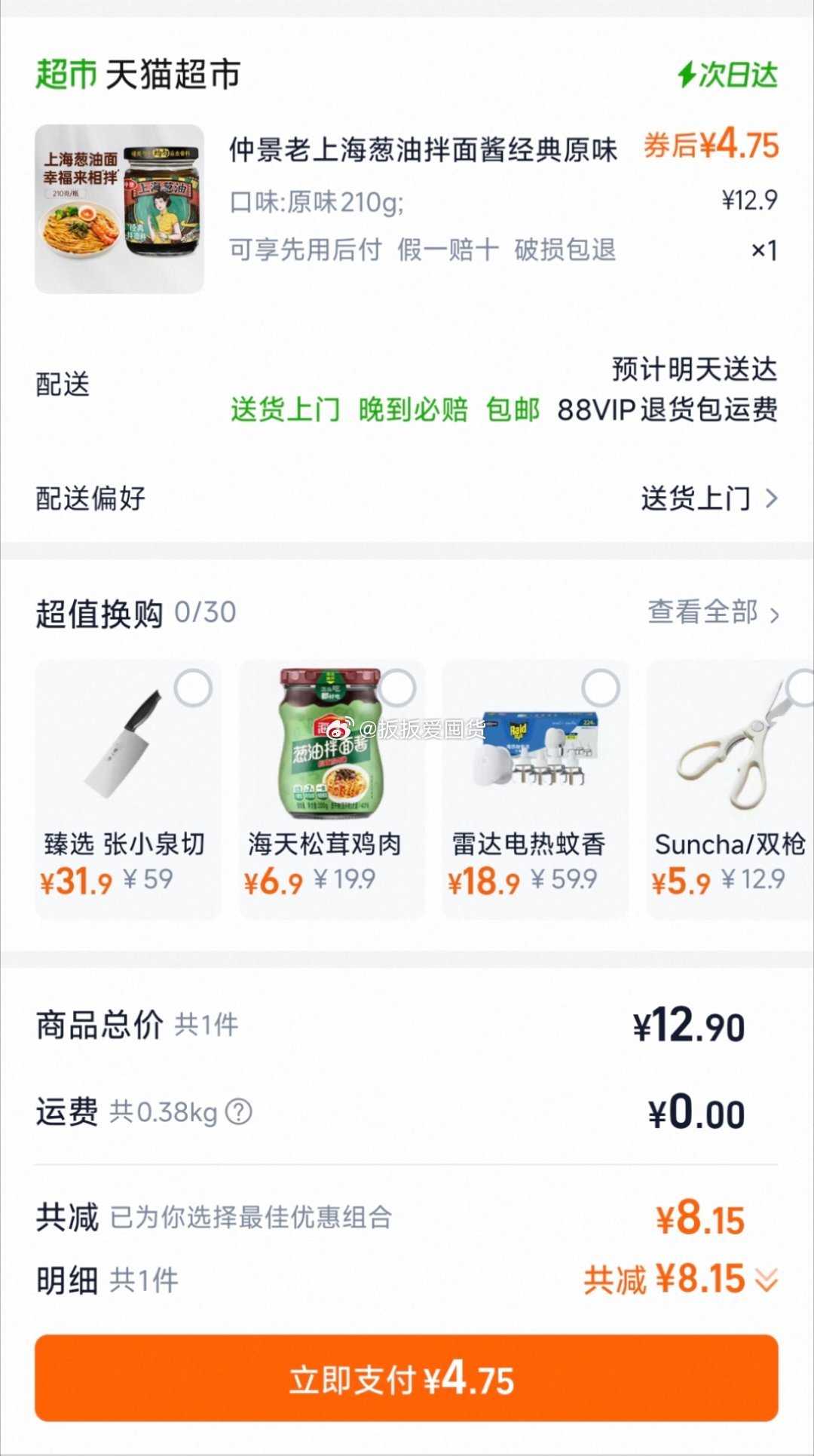Screen dimensions: 814x1456
Task: Select the 雷达电热蚊香 add-on checkbox
Action: pyautogui.click(x=601, y=687)
